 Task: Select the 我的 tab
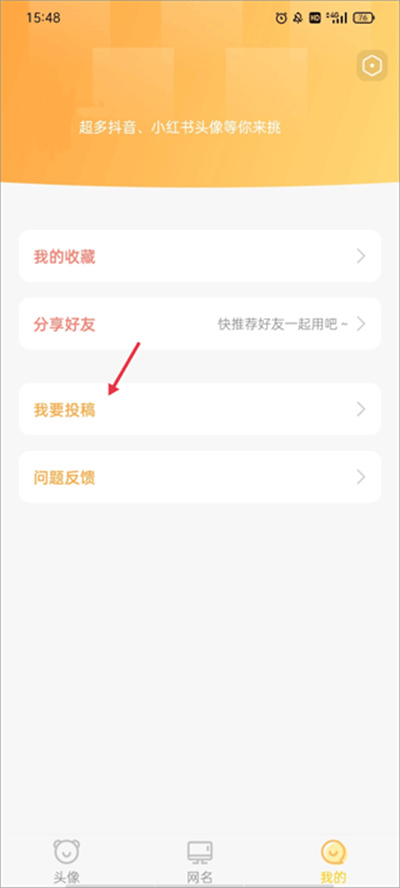(334, 861)
